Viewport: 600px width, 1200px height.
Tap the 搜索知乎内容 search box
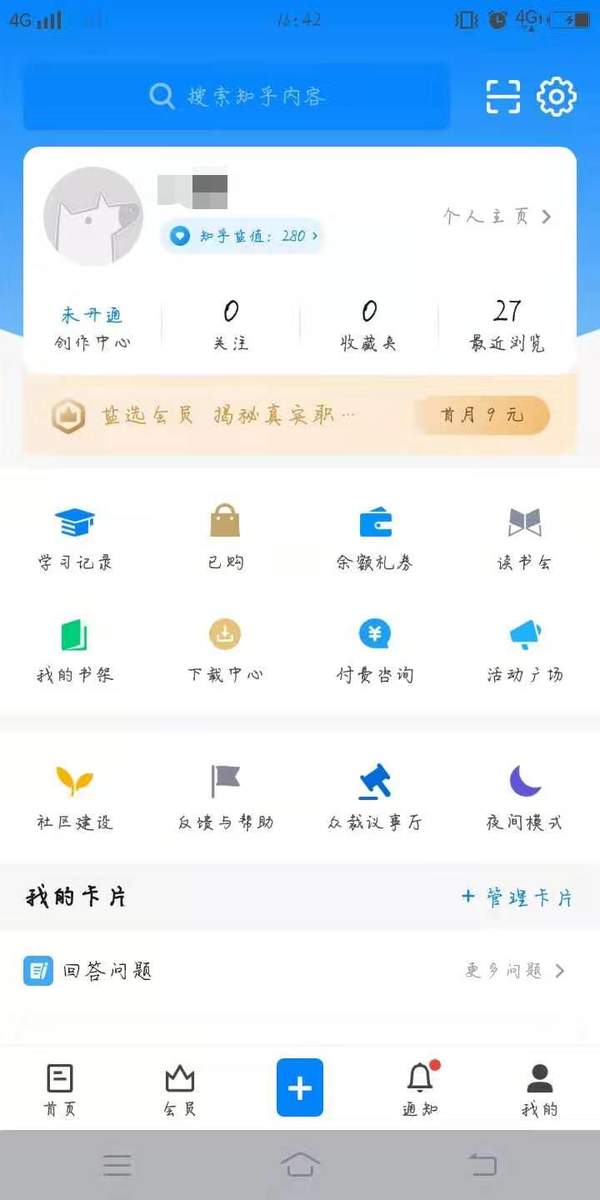[237, 96]
